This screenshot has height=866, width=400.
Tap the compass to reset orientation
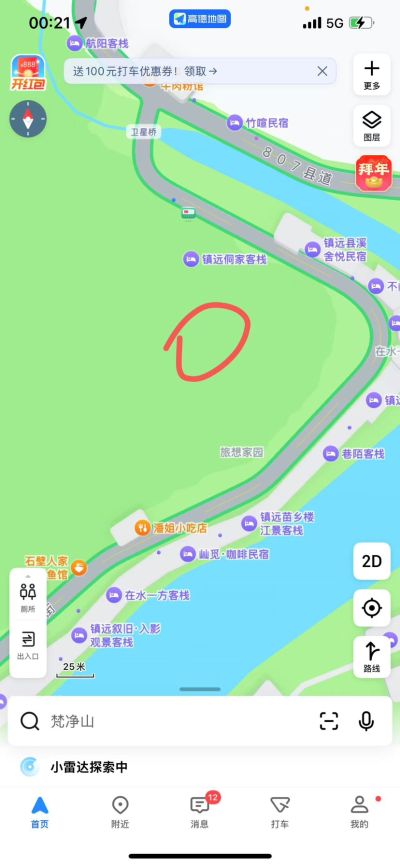pos(28,119)
